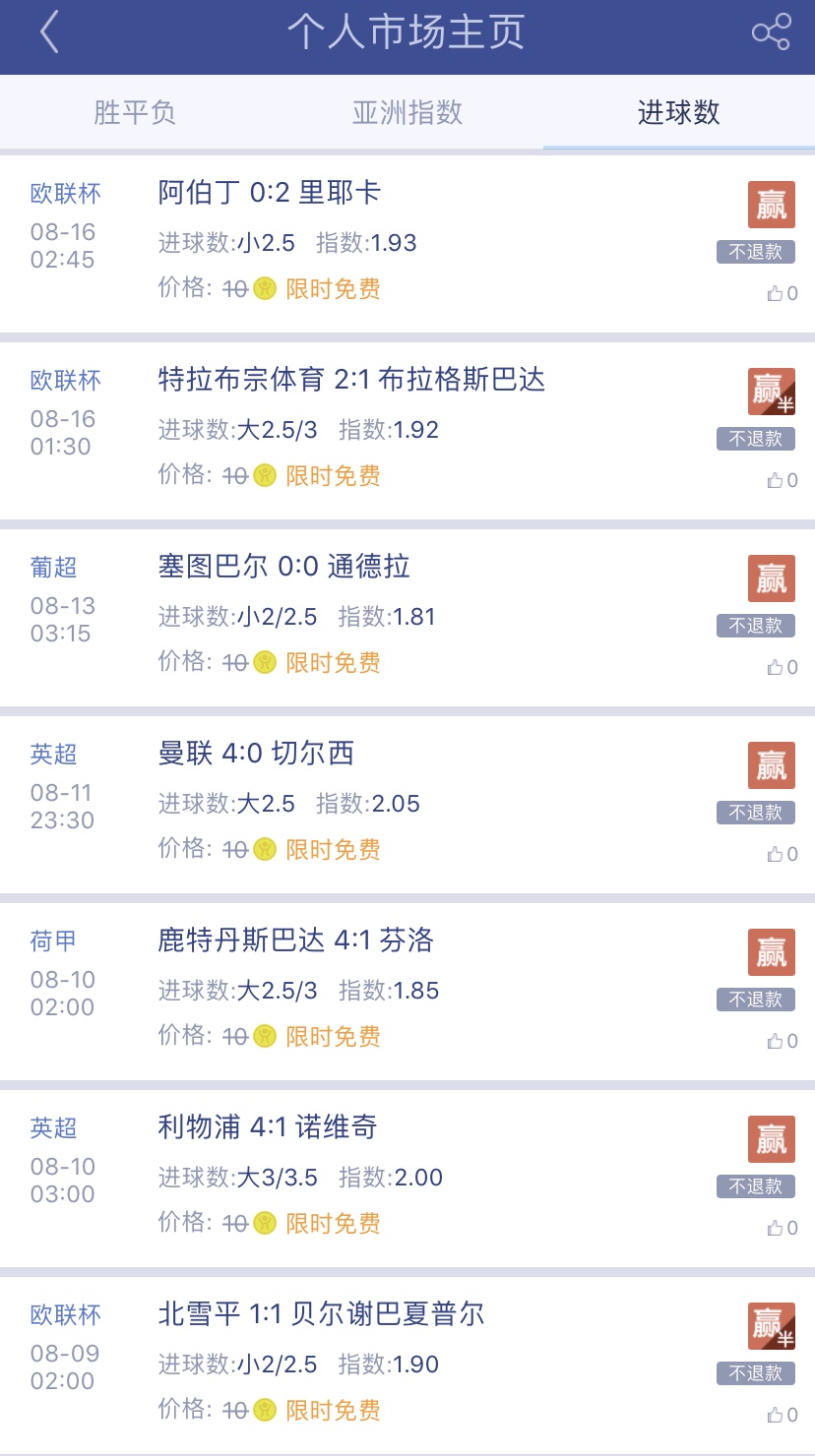This screenshot has width=815, height=1456.
Task: Select the 进球数 tab
Action: pos(678,112)
